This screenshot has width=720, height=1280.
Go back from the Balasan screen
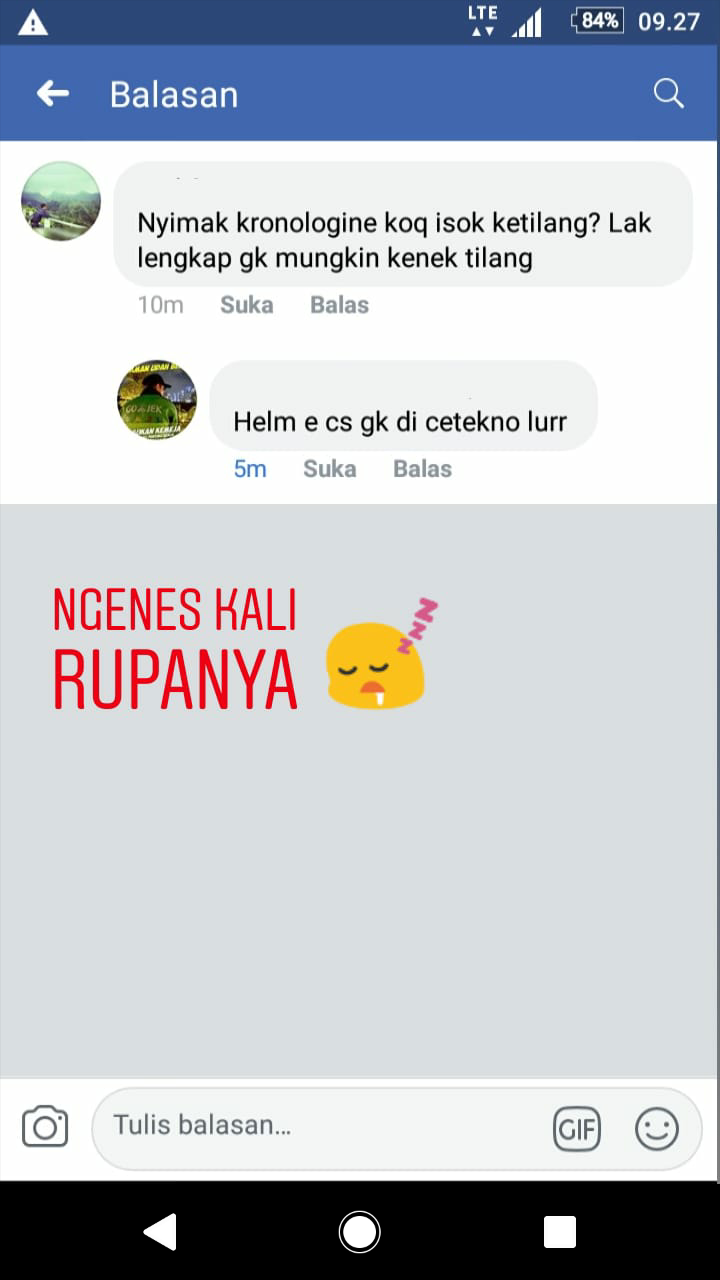tap(53, 94)
